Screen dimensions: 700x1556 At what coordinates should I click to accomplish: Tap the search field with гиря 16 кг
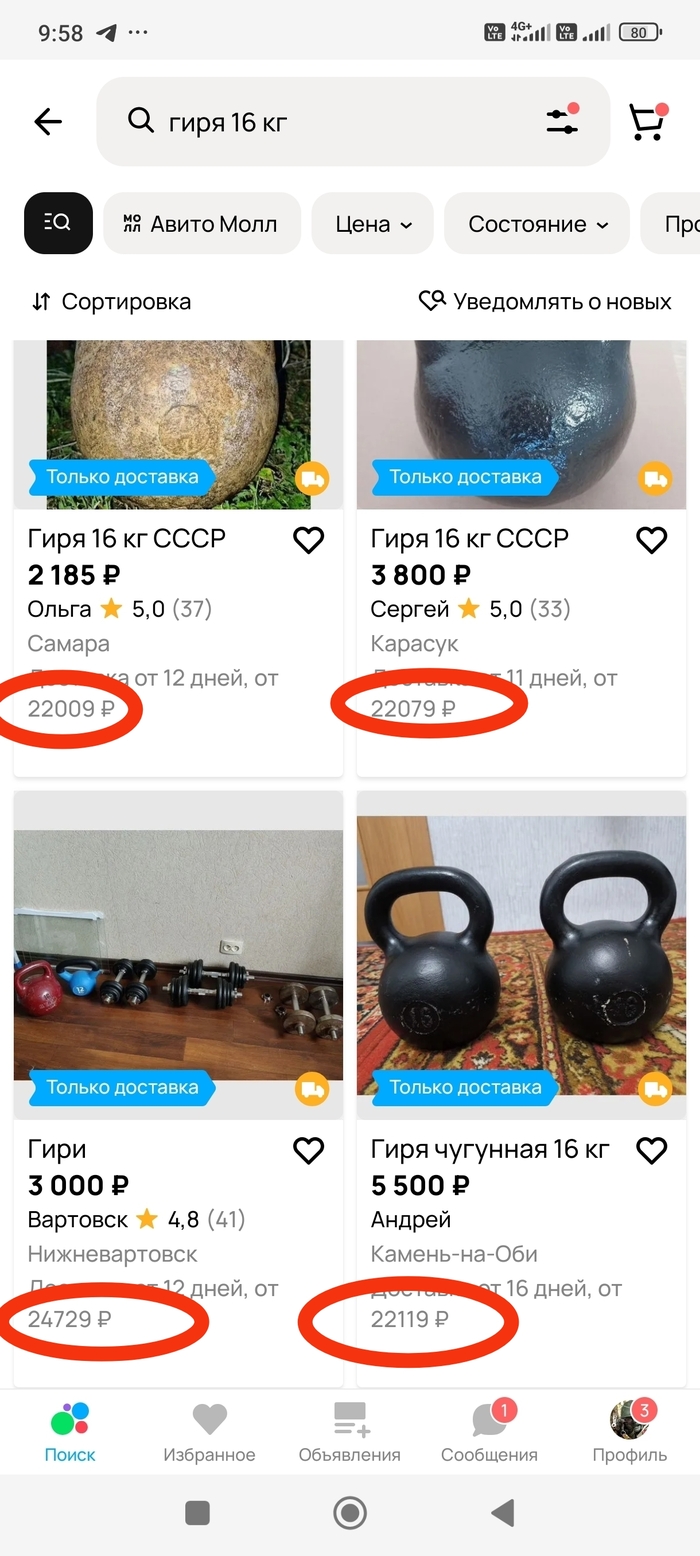330,122
